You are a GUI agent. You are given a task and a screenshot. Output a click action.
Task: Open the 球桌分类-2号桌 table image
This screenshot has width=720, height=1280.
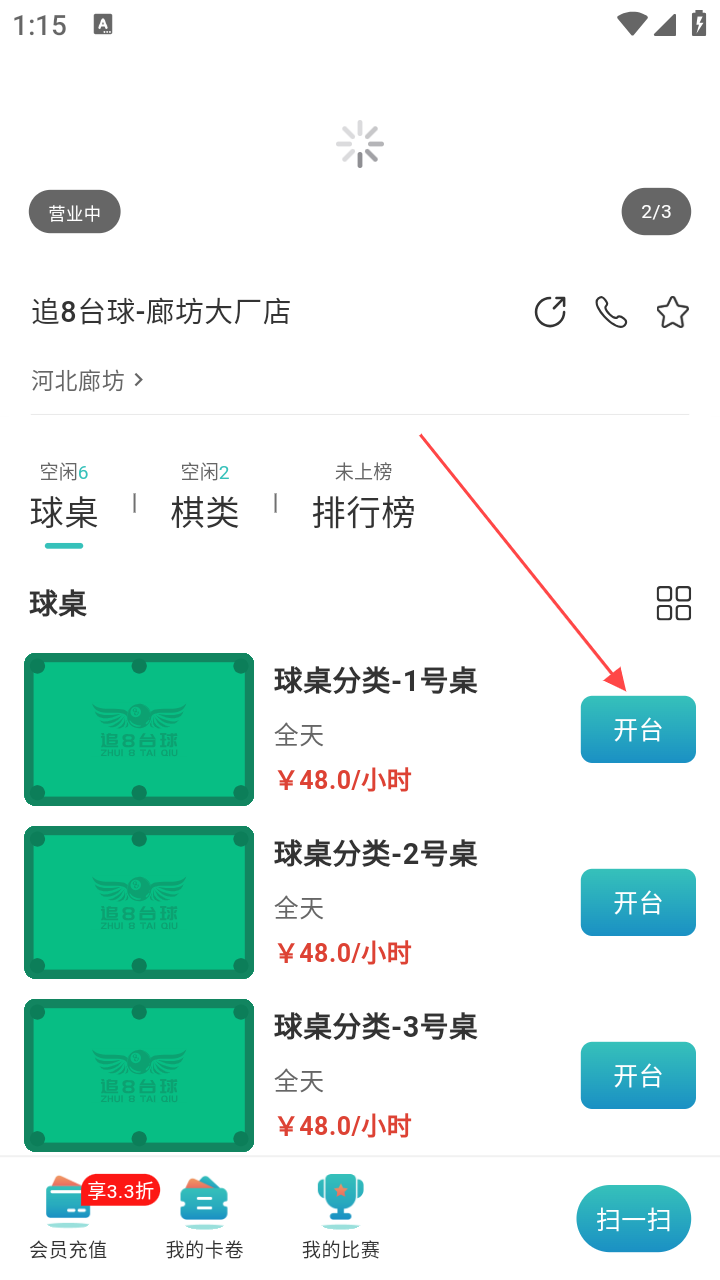pyautogui.click(x=139, y=902)
